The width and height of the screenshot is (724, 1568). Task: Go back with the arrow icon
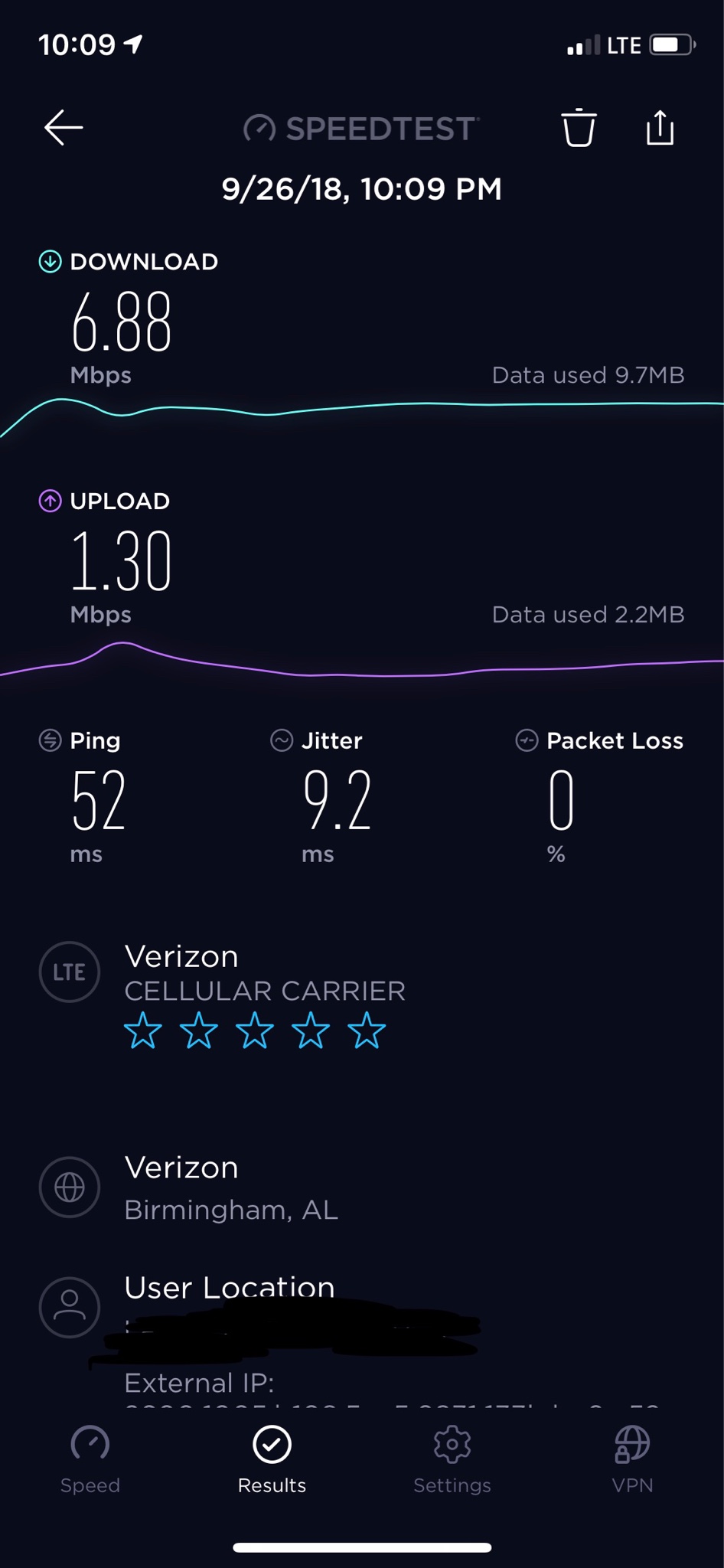(64, 127)
